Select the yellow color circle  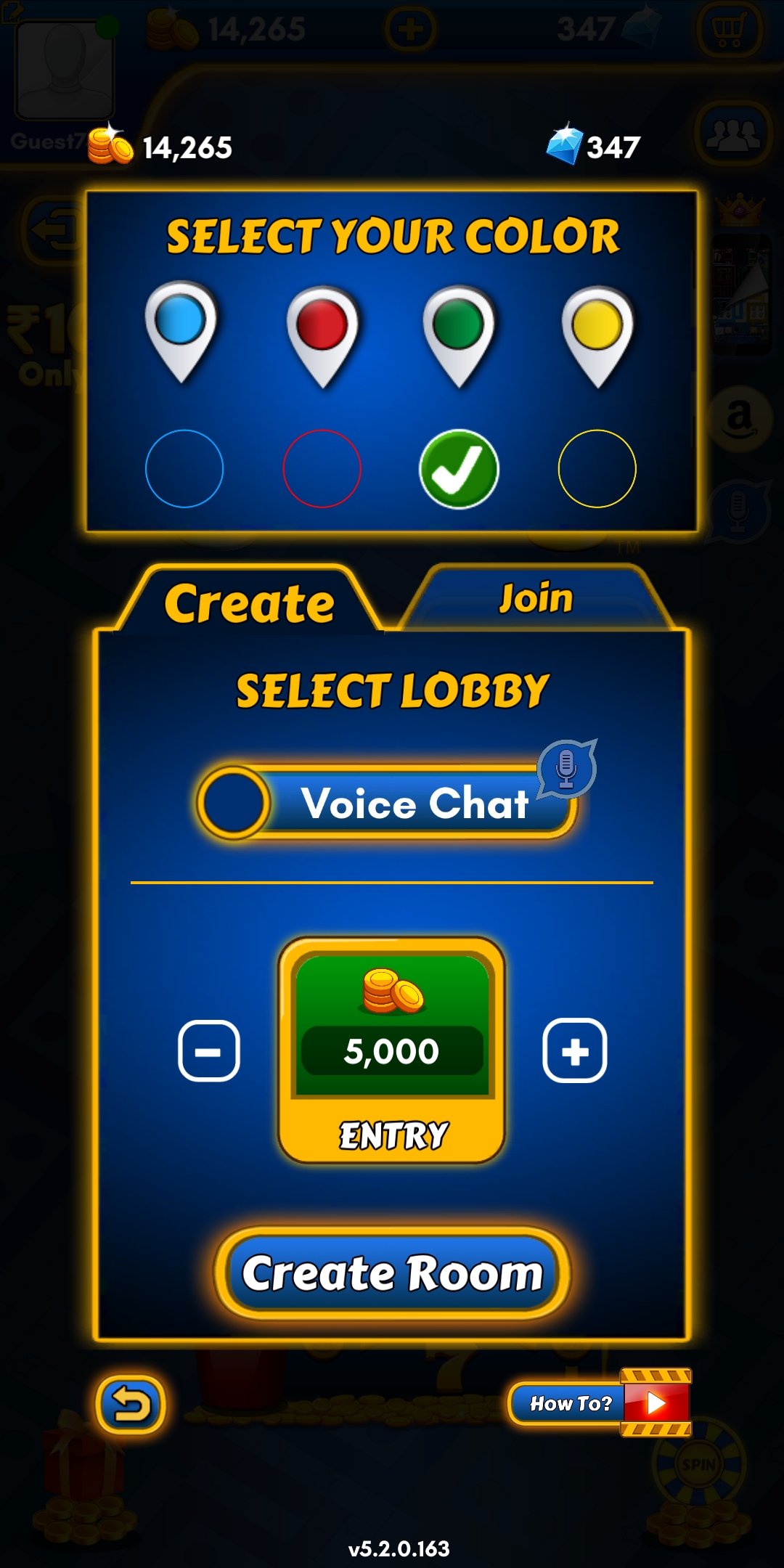[x=595, y=468]
